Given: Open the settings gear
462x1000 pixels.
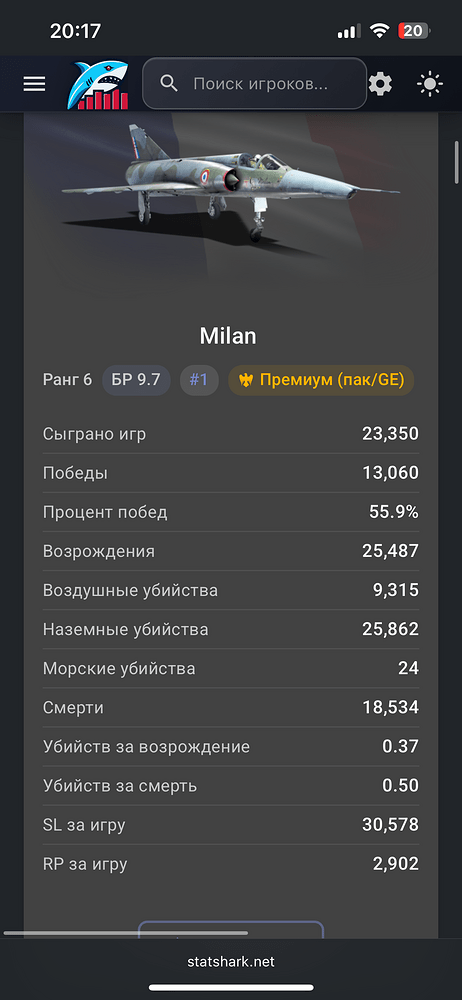Looking at the screenshot, I should pyautogui.click(x=380, y=84).
